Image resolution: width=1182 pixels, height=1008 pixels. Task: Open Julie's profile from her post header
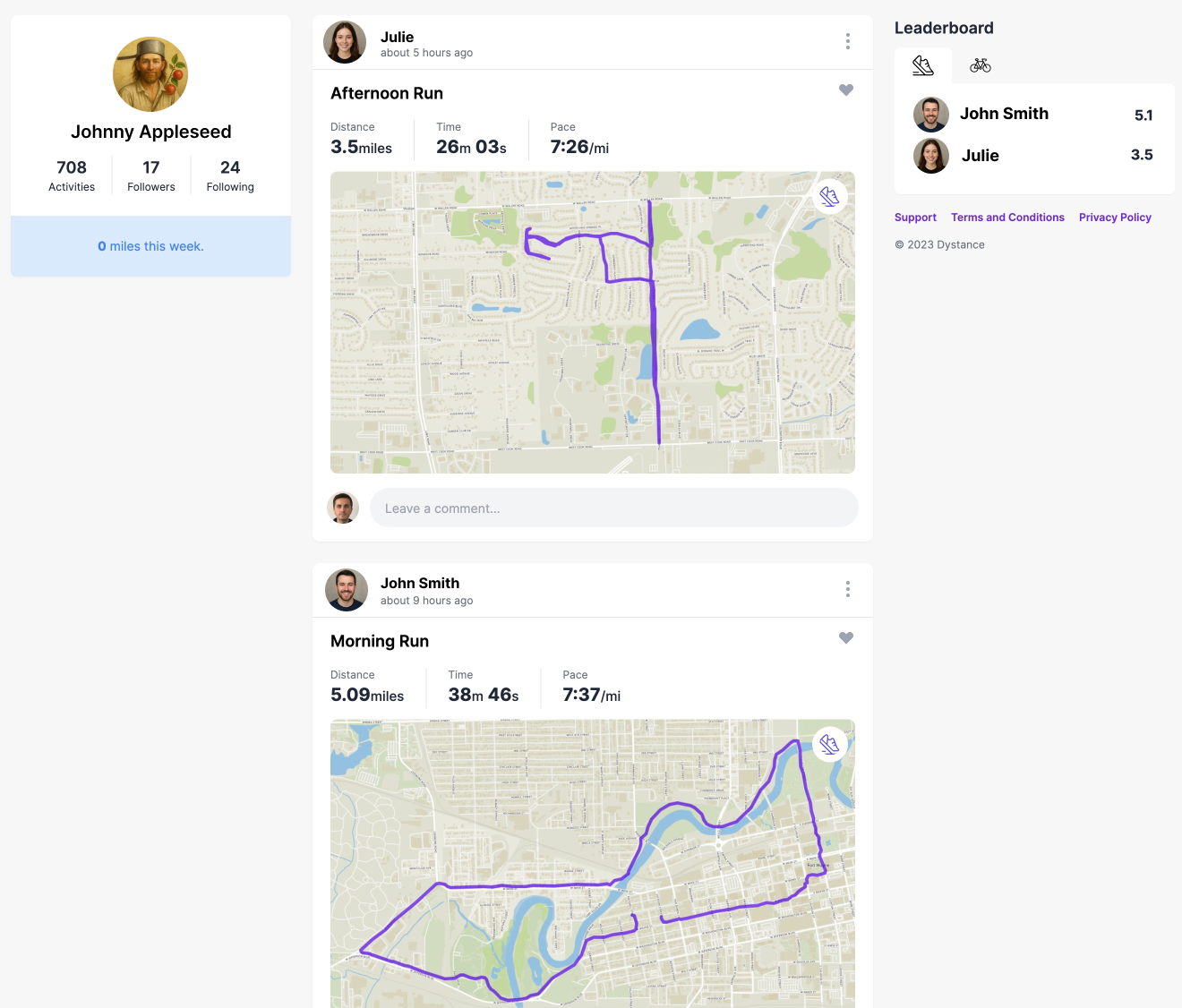tap(397, 37)
